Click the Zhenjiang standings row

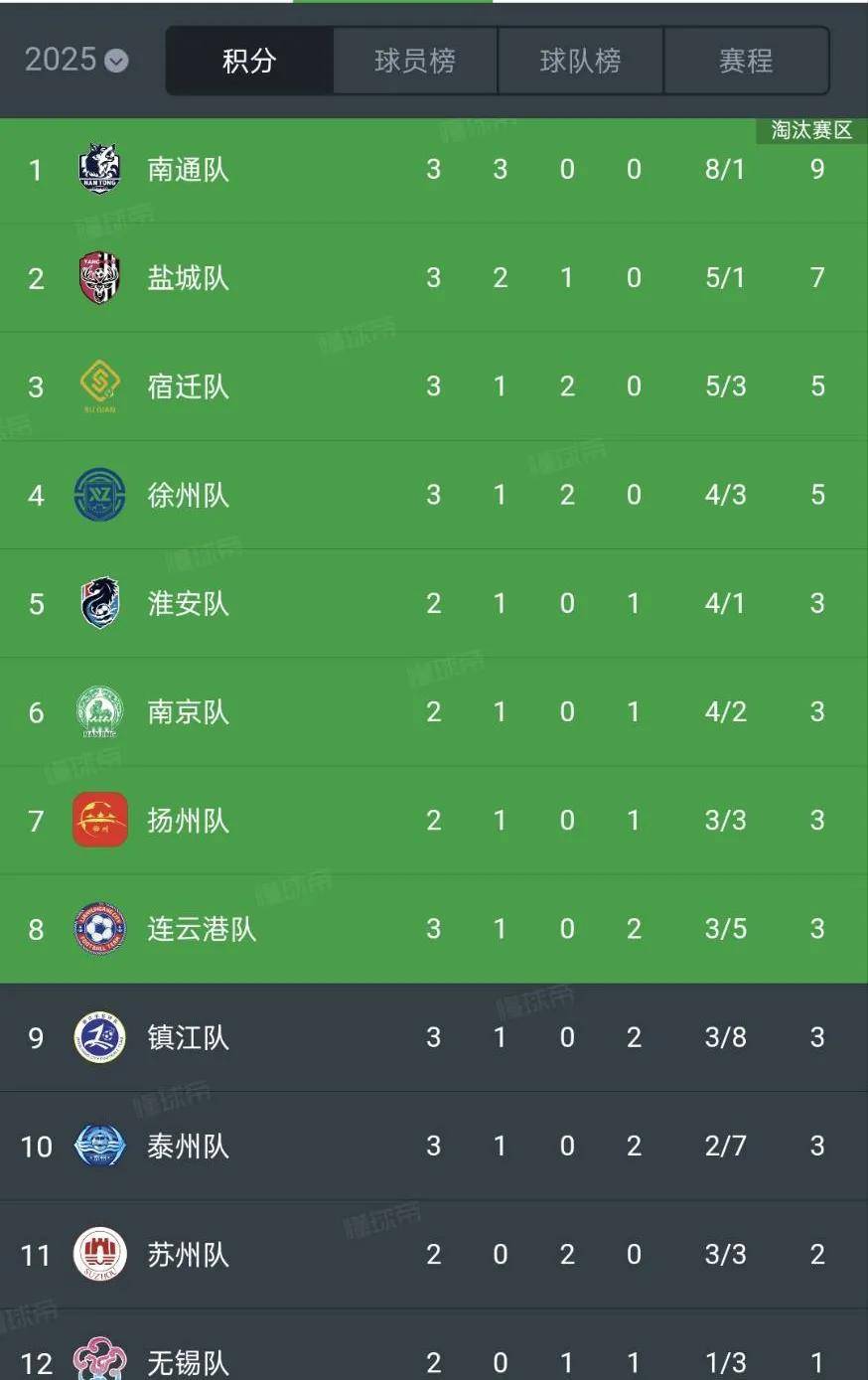pos(434,1037)
